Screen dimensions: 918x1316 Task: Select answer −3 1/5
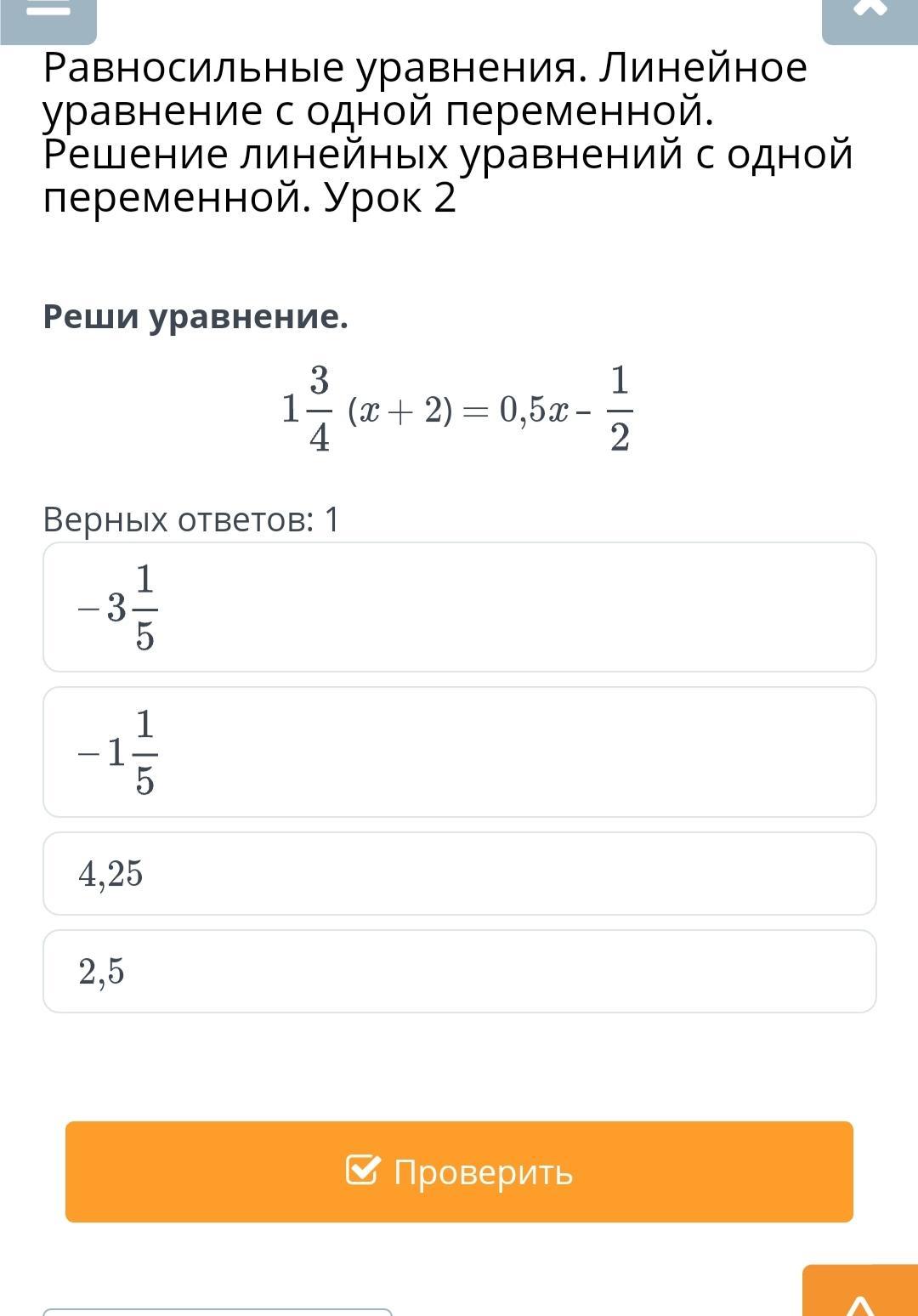coord(459,607)
